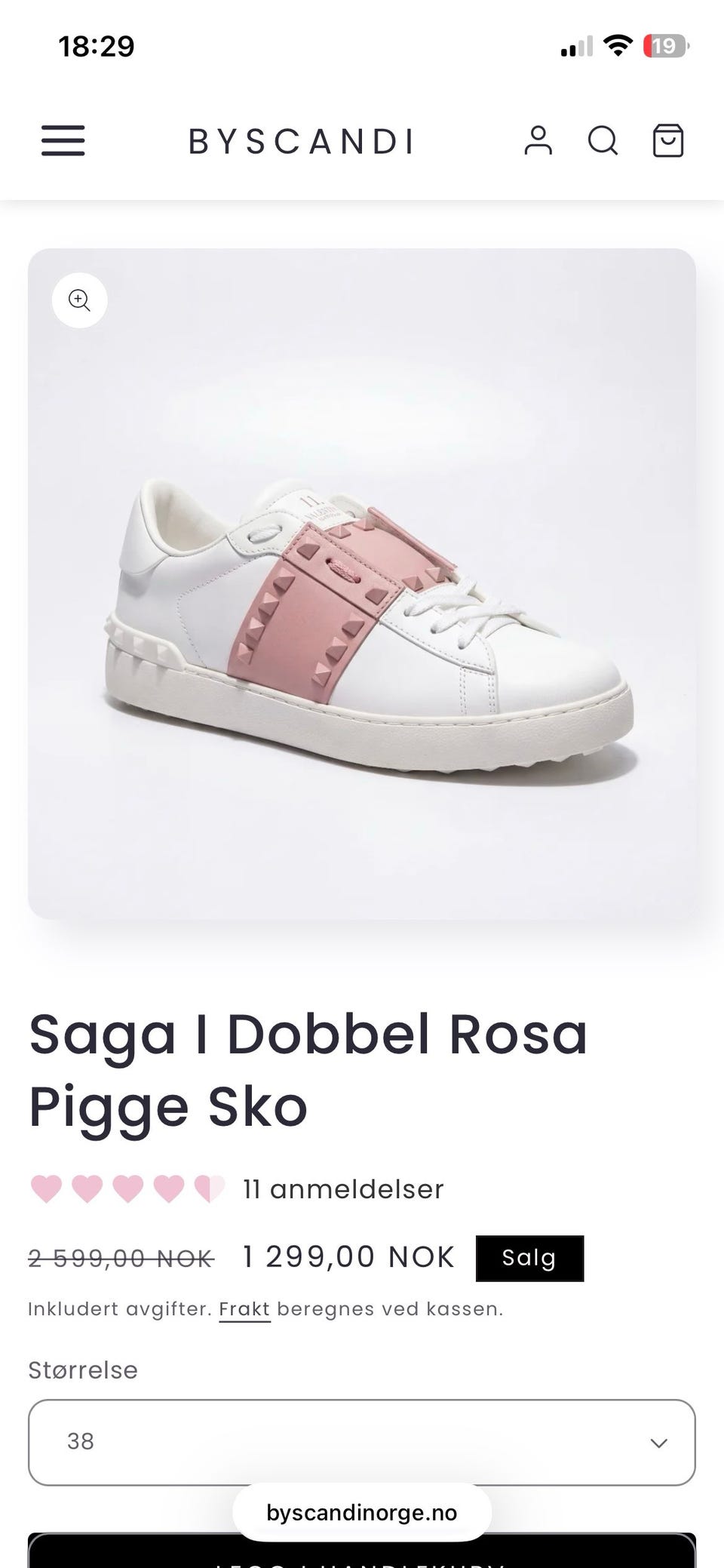Image resolution: width=724 pixels, height=1568 pixels.
Task: Zoom the product image with magnifier
Action: 80,300
